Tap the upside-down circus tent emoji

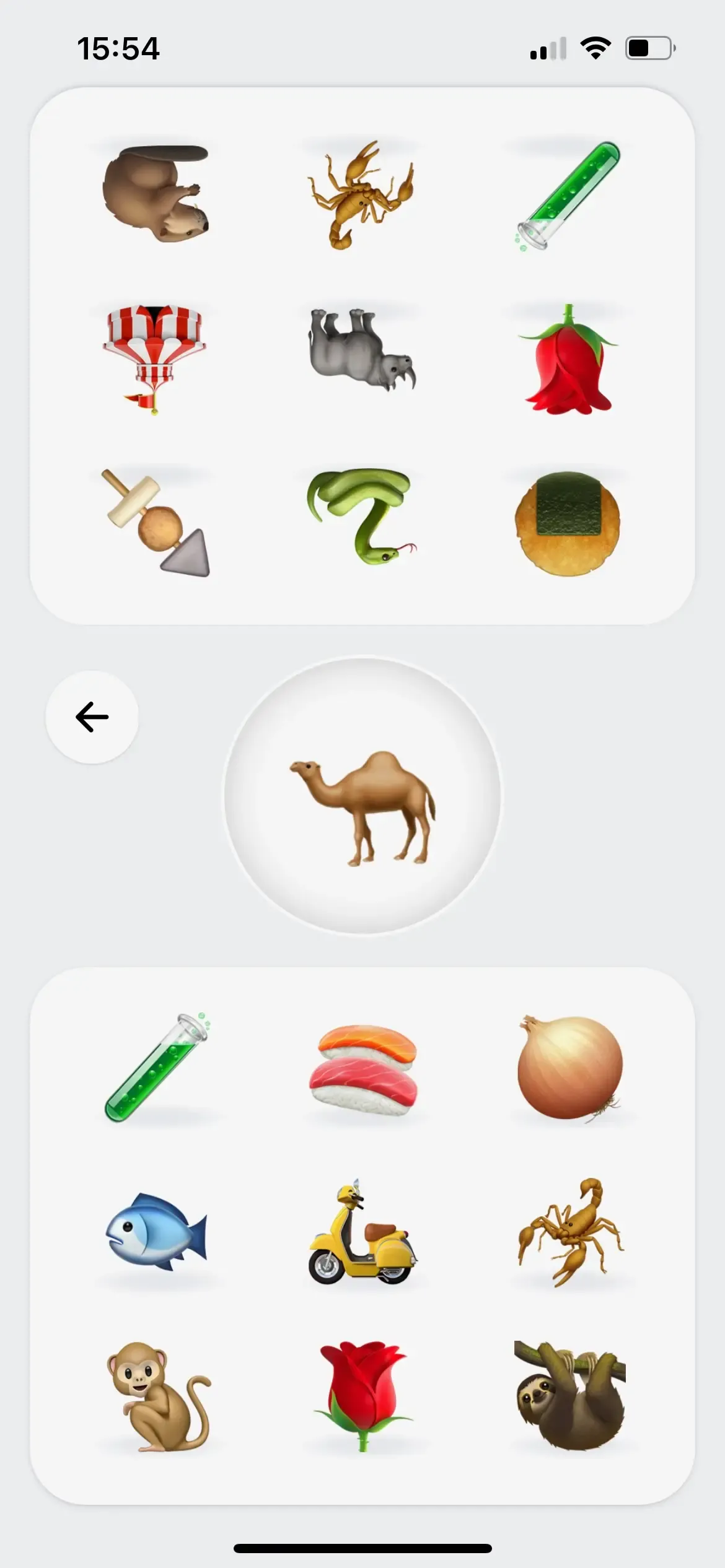155,358
